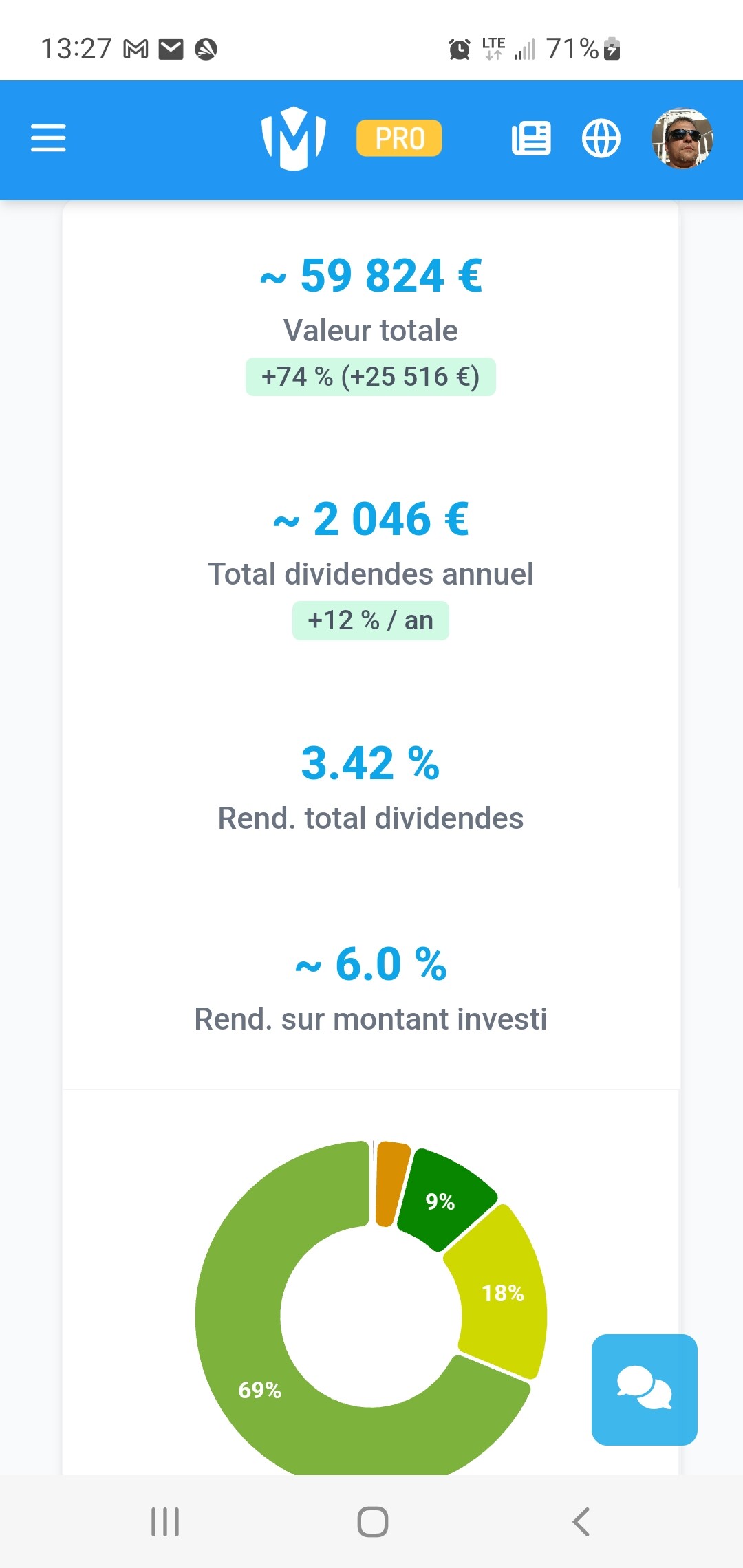This screenshot has width=743, height=1568.
Task: Tap the PRO badge button
Action: [399, 138]
